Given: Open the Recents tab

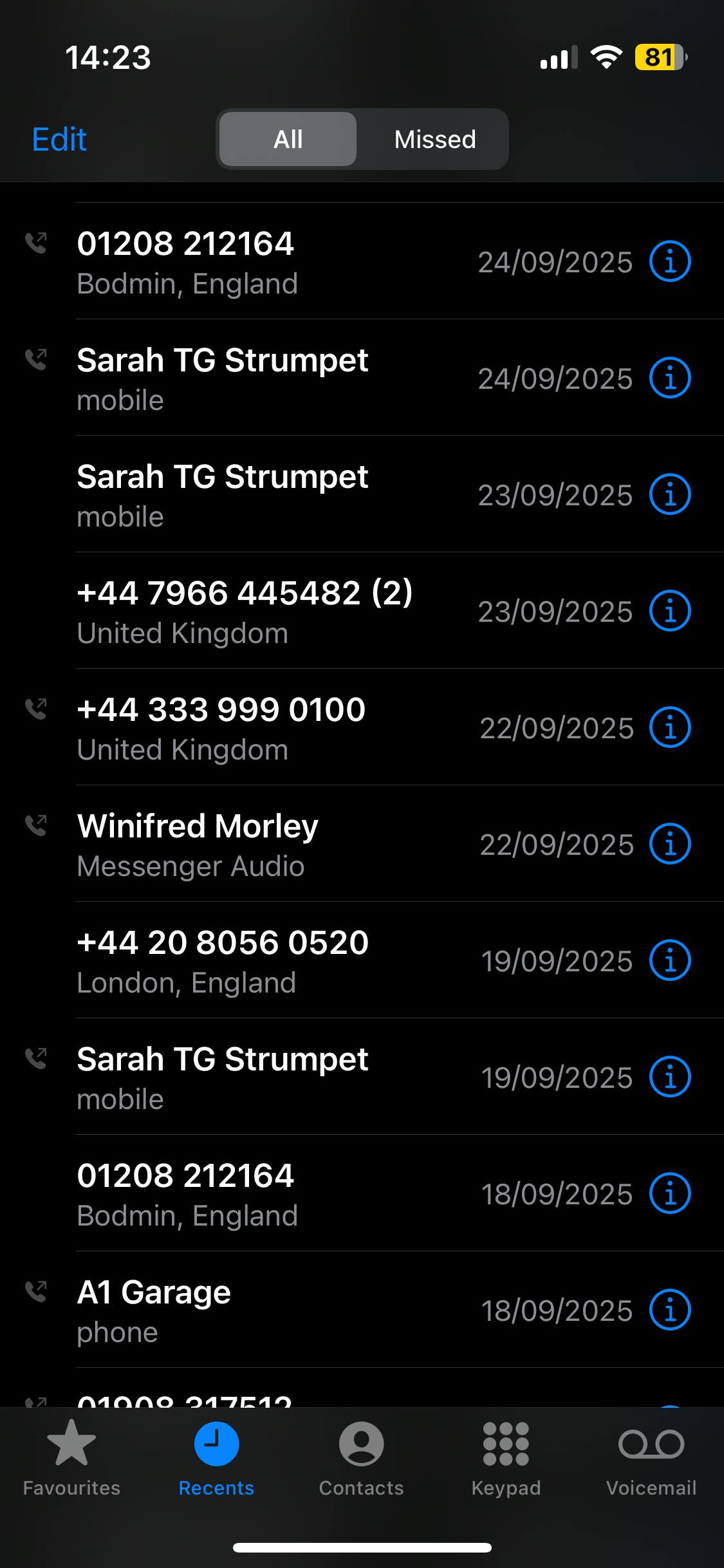Looking at the screenshot, I should [x=216, y=1459].
